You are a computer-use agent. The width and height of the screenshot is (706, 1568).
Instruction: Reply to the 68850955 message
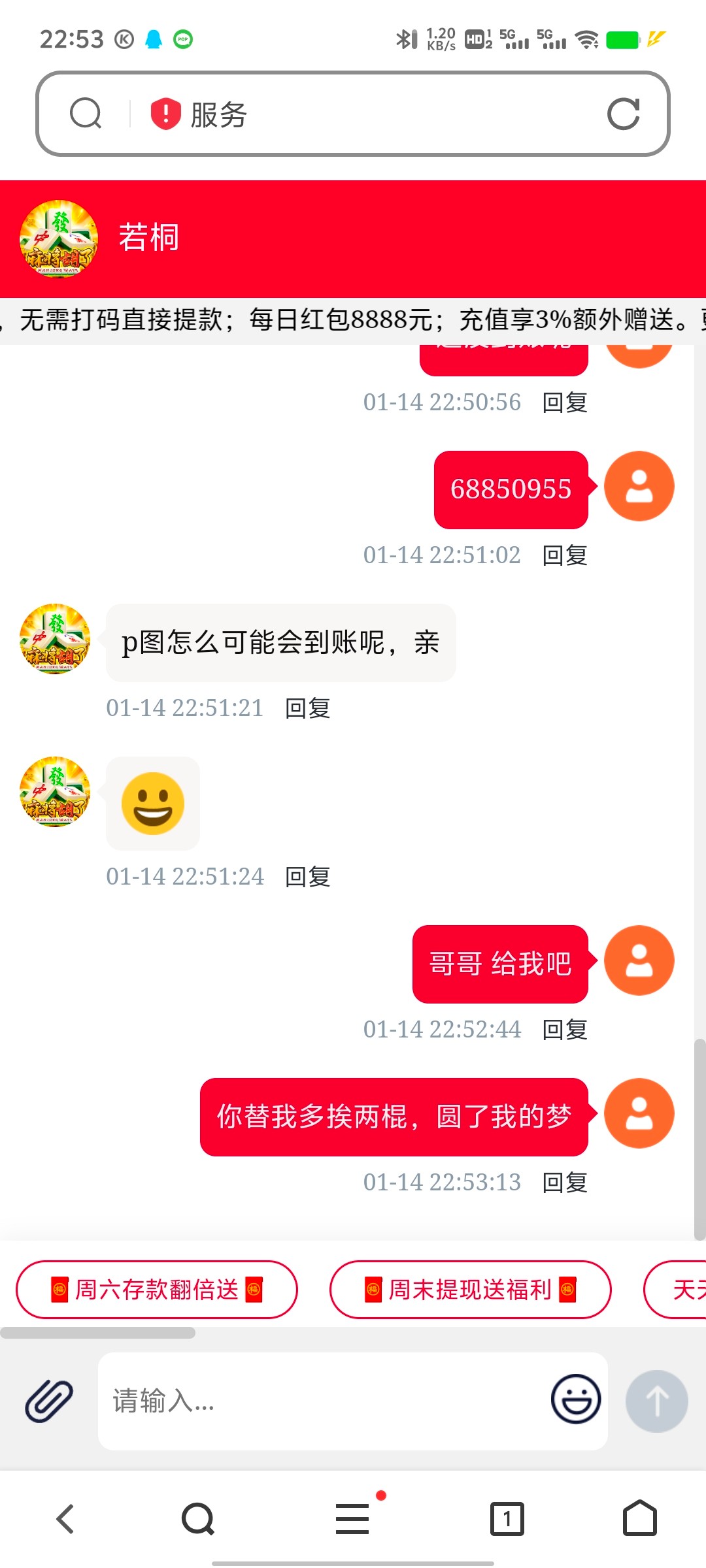[x=565, y=555]
